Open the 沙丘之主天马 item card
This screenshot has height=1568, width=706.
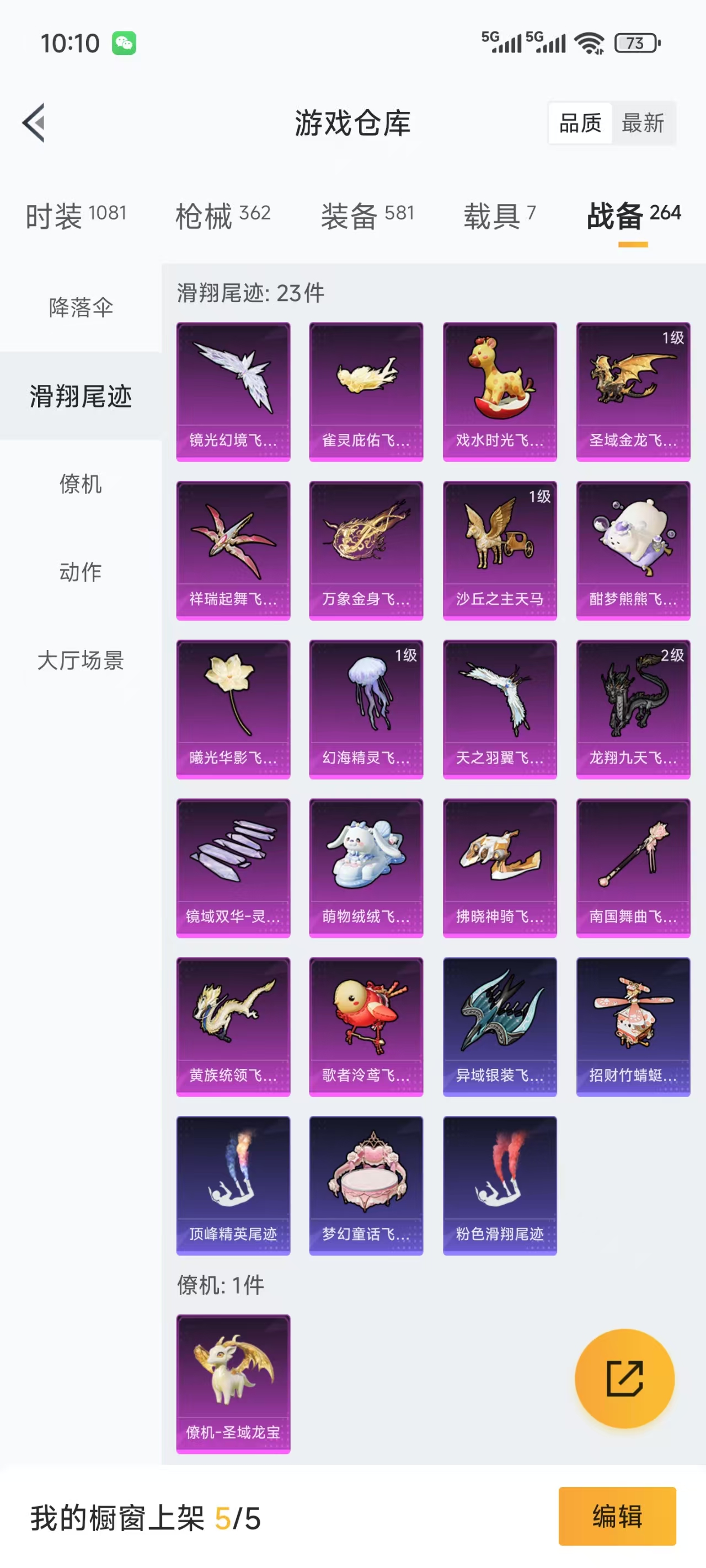(x=499, y=550)
